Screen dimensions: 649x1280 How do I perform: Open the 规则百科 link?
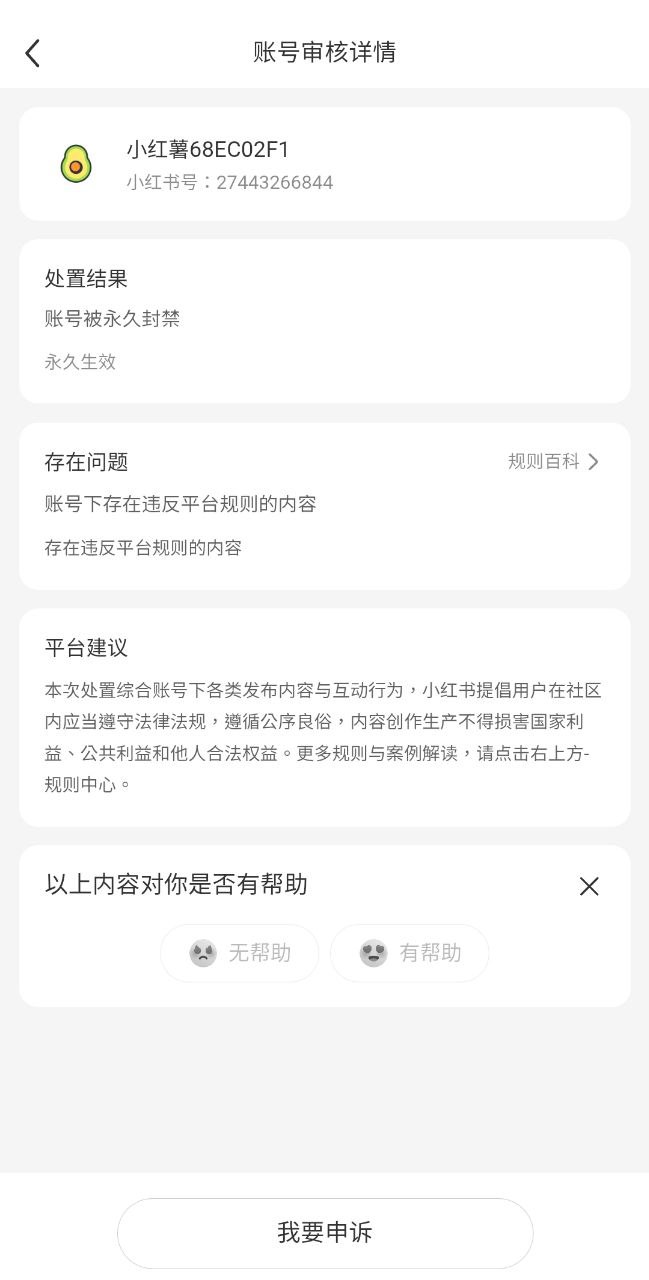coord(553,462)
